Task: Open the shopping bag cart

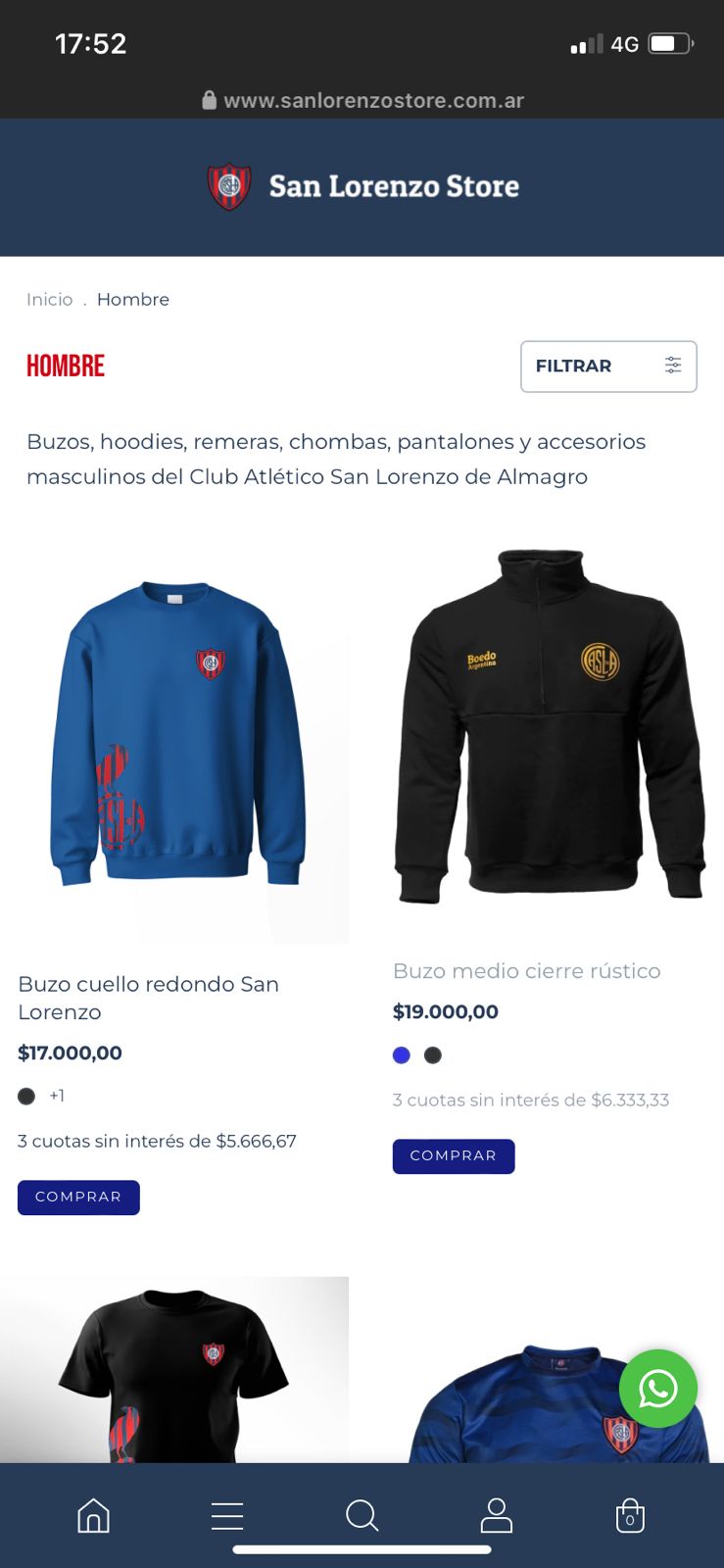Action: click(x=630, y=1515)
